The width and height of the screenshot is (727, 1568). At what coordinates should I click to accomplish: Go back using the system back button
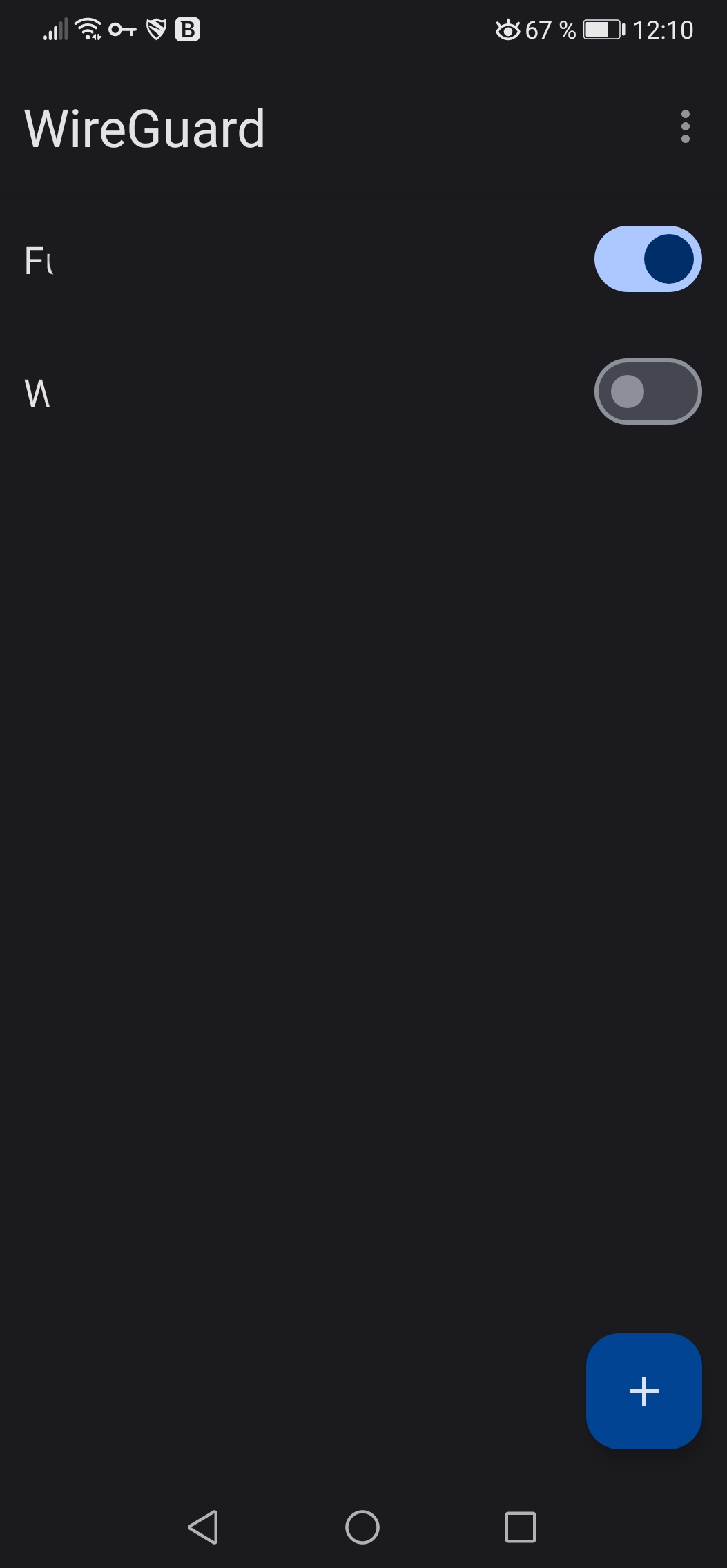(x=203, y=1527)
